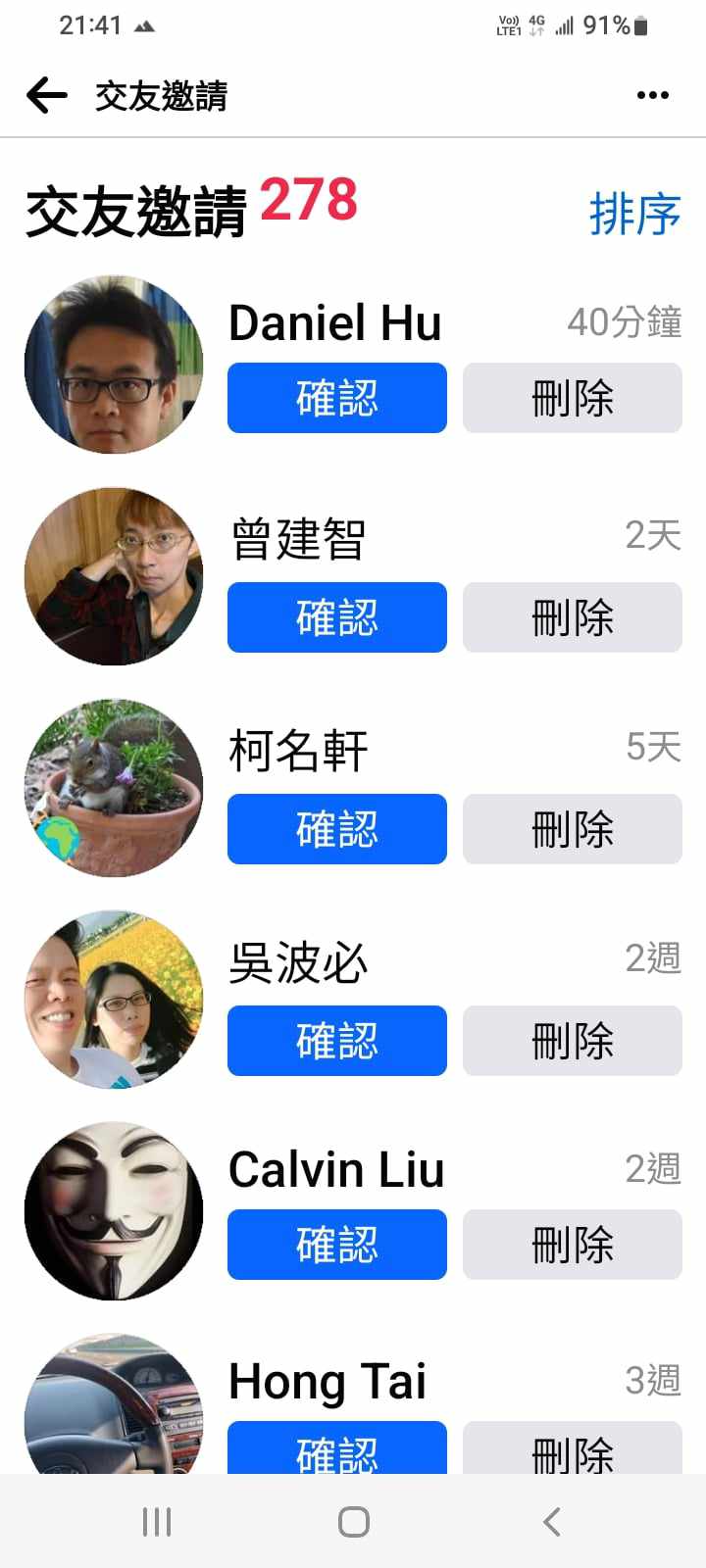Open 柯名軒's profile from the squirrel photo
This screenshot has width=706, height=1568.
(114, 788)
